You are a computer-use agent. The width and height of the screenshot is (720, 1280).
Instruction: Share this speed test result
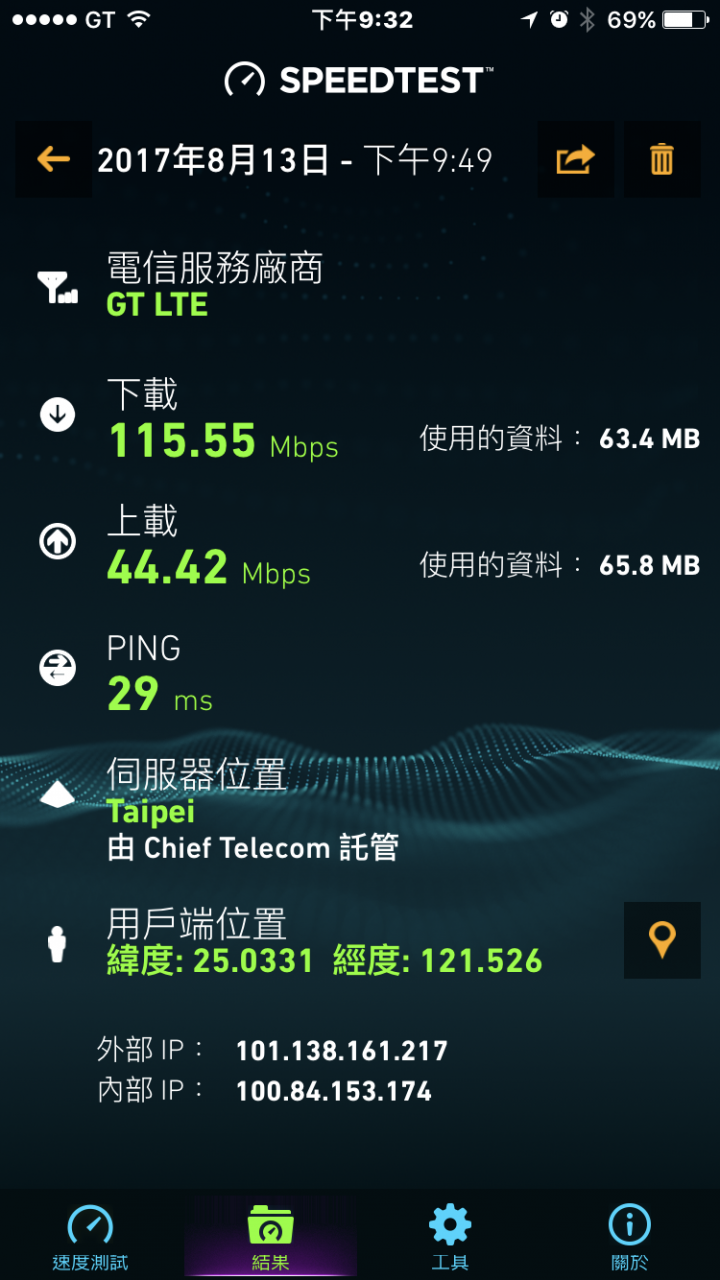[575, 159]
